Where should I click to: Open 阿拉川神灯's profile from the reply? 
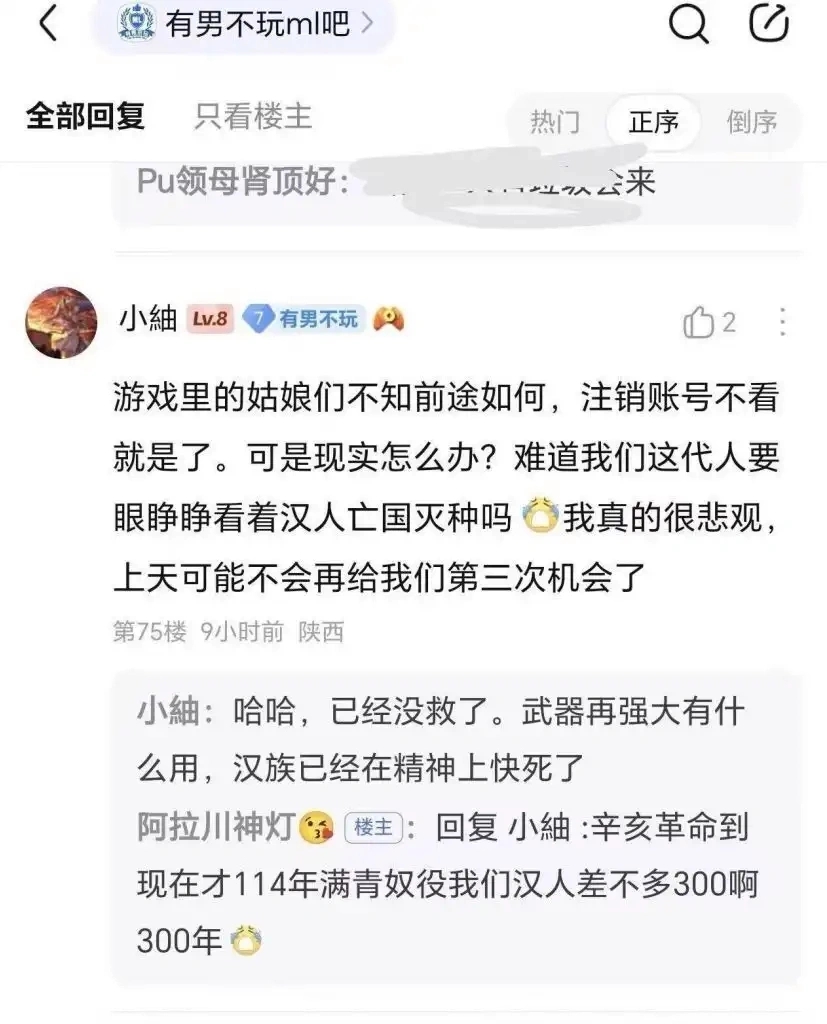pyautogui.click(x=216, y=827)
